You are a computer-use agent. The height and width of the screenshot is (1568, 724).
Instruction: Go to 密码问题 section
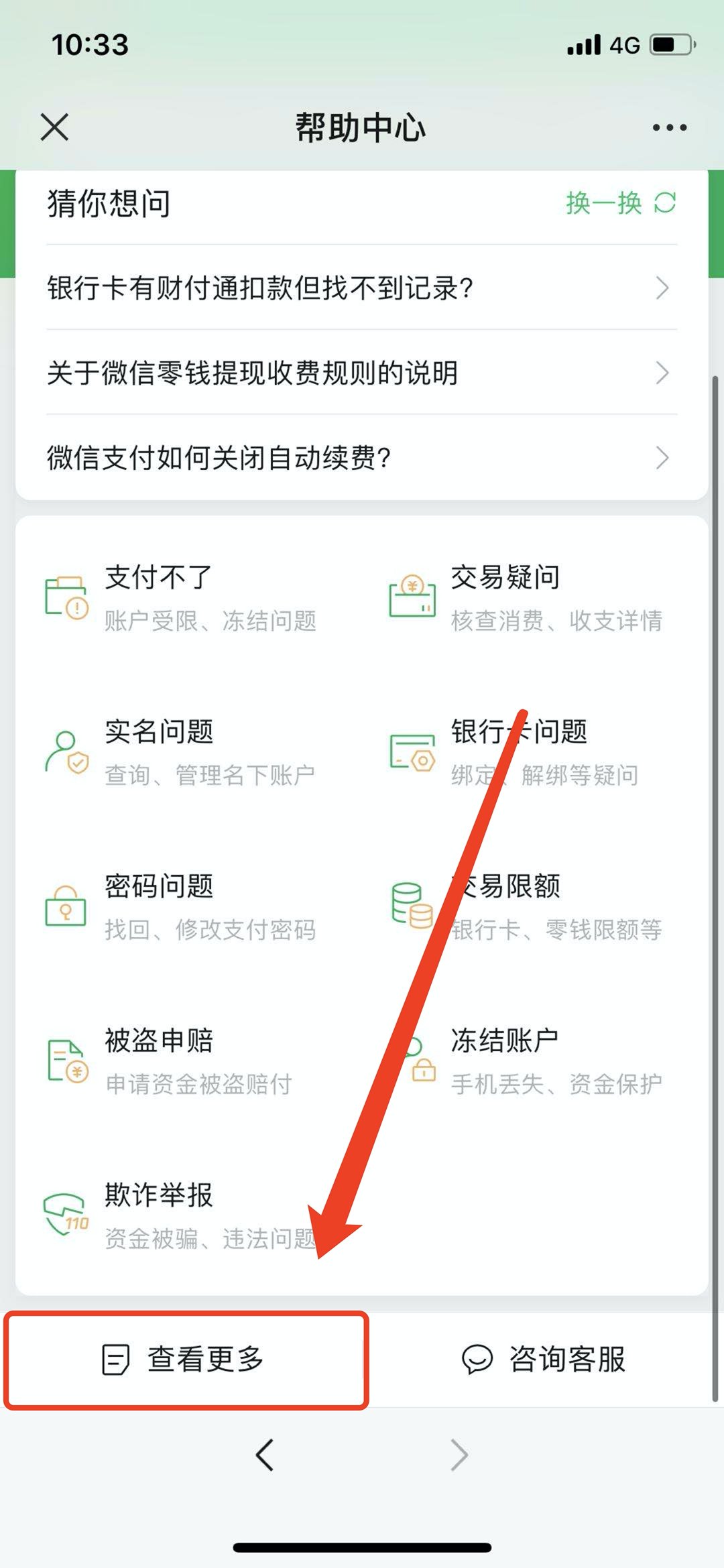(181, 907)
